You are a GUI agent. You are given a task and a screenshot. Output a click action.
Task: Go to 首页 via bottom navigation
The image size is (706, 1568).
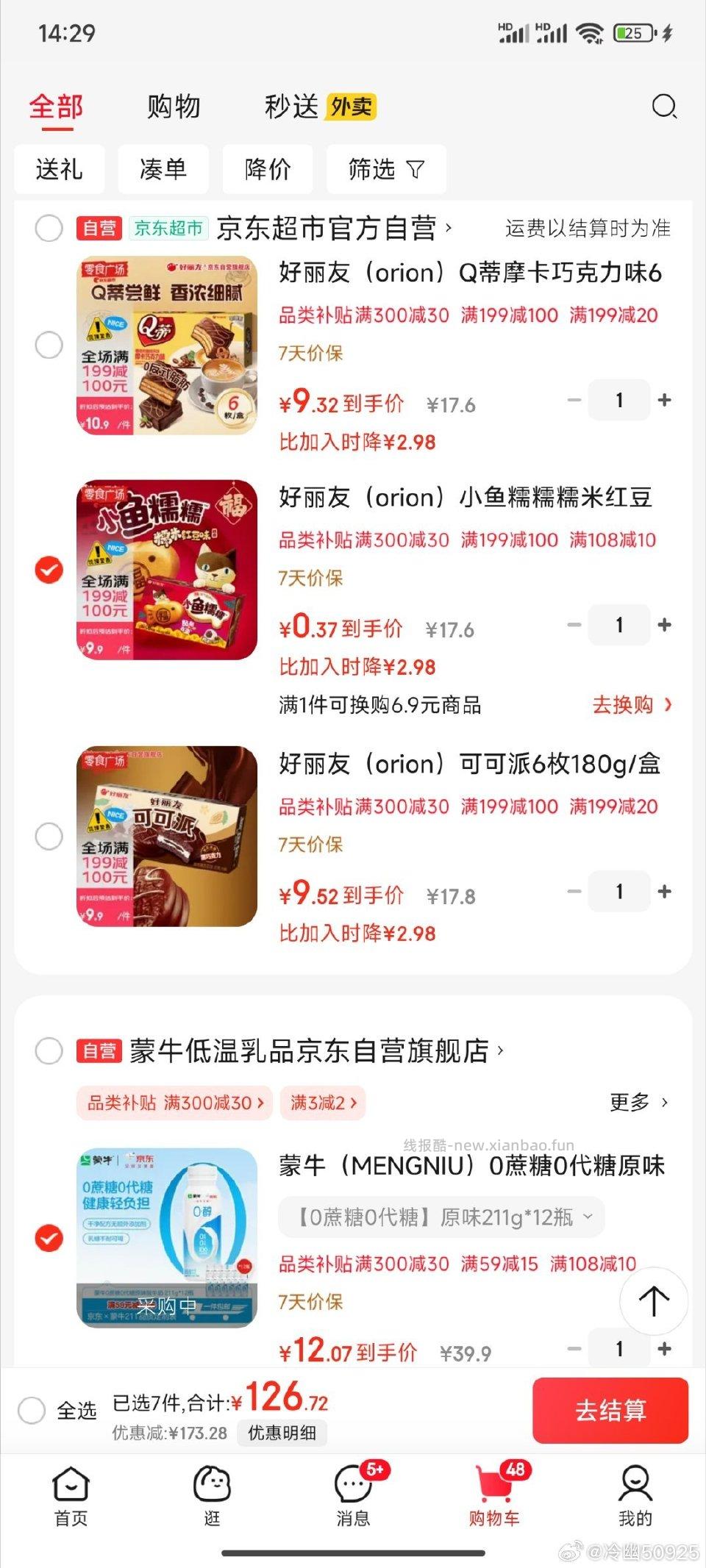click(x=71, y=1500)
